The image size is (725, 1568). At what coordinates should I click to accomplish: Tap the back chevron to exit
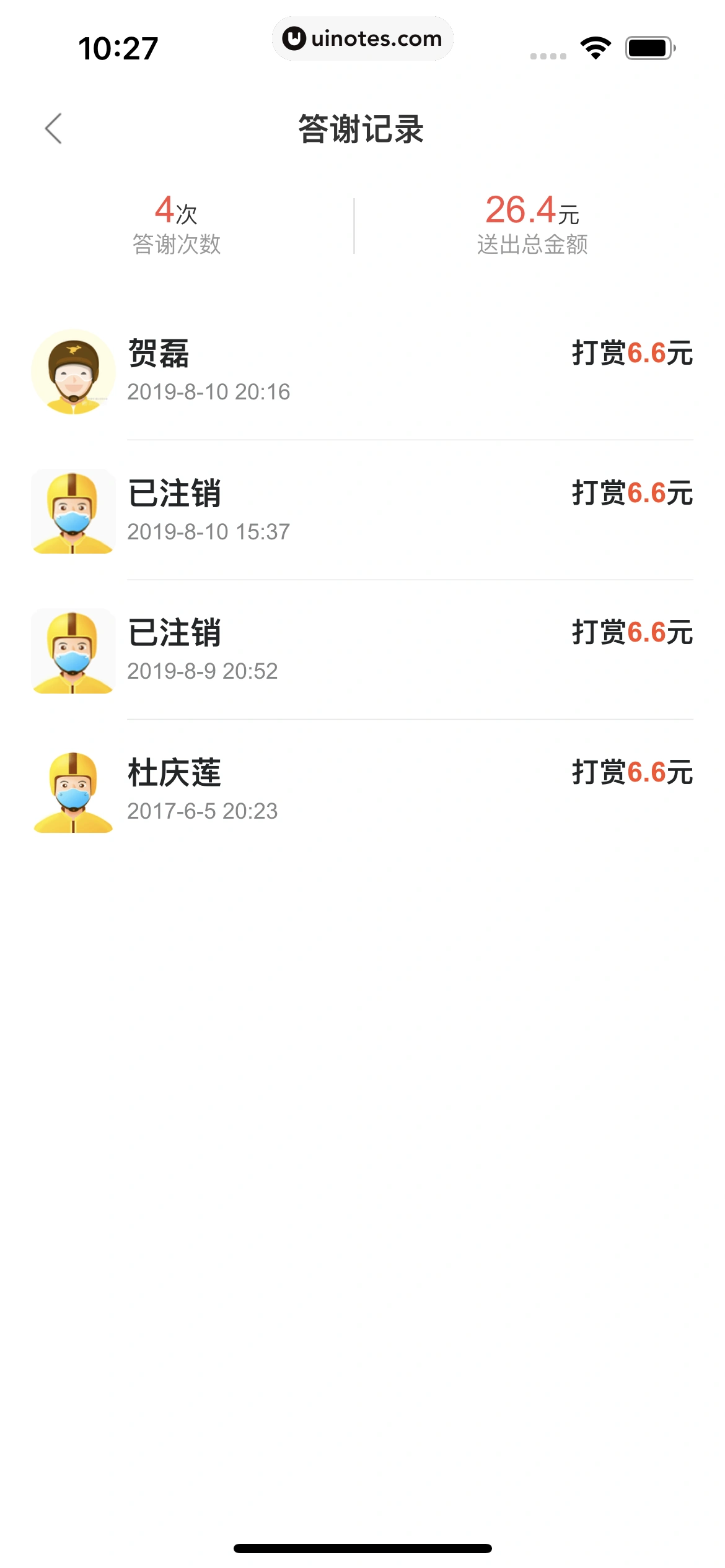click(52, 128)
